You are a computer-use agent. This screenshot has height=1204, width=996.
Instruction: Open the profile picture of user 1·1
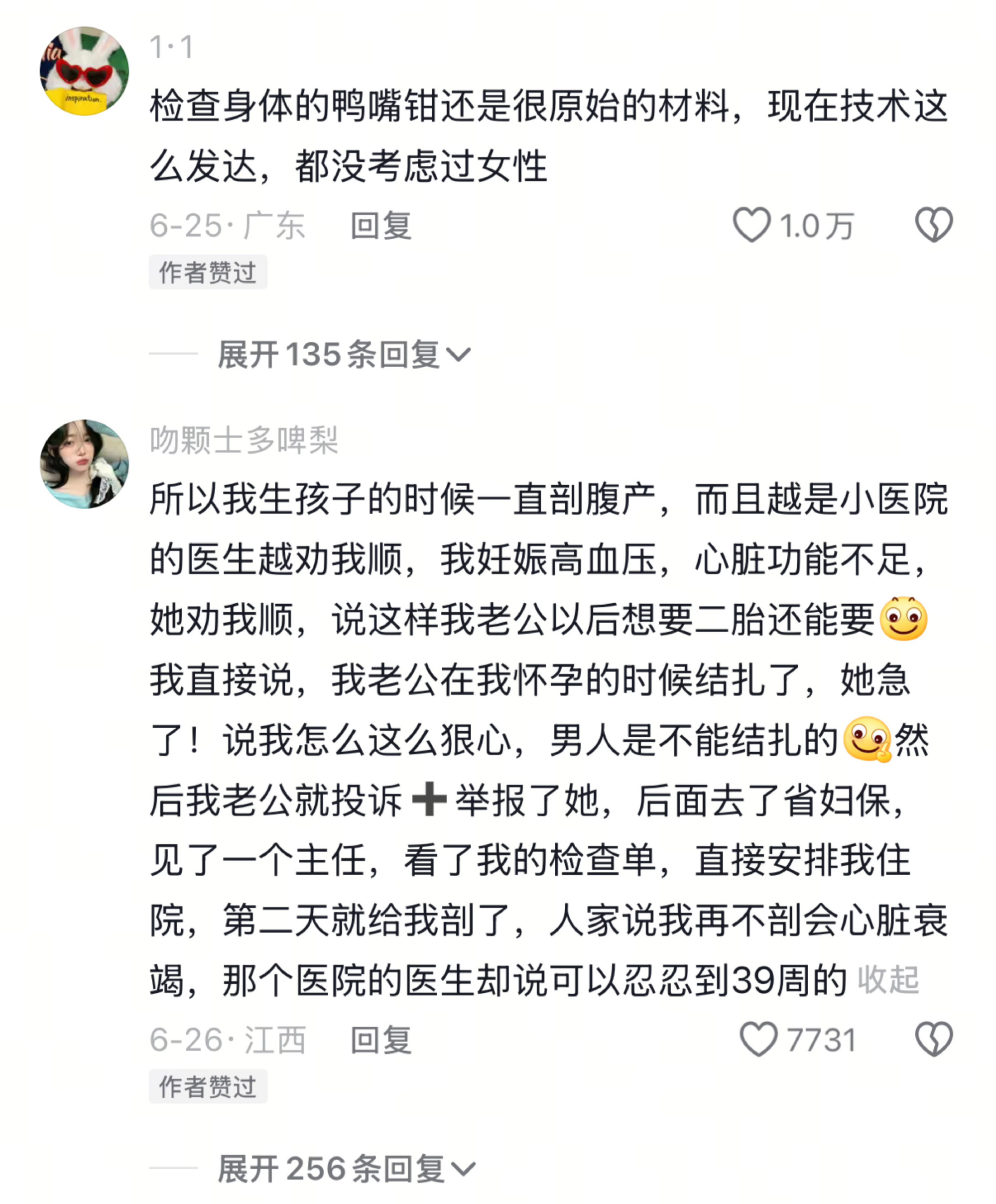[x=84, y=71]
